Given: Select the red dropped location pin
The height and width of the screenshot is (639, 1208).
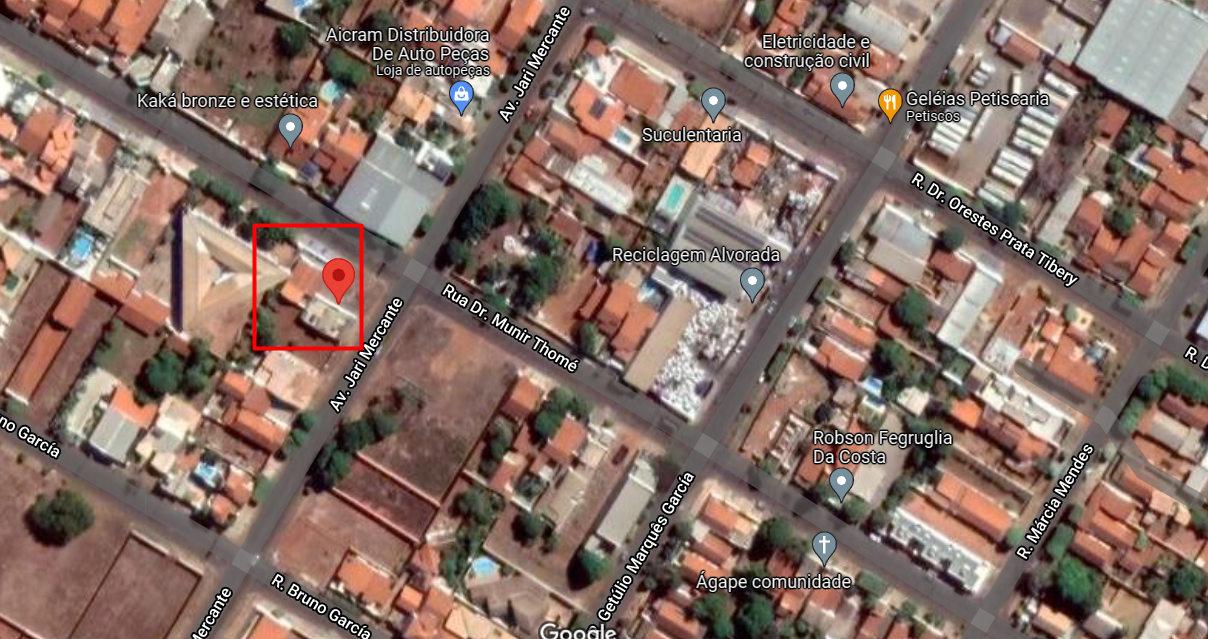Looking at the screenshot, I should pos(340,276).
